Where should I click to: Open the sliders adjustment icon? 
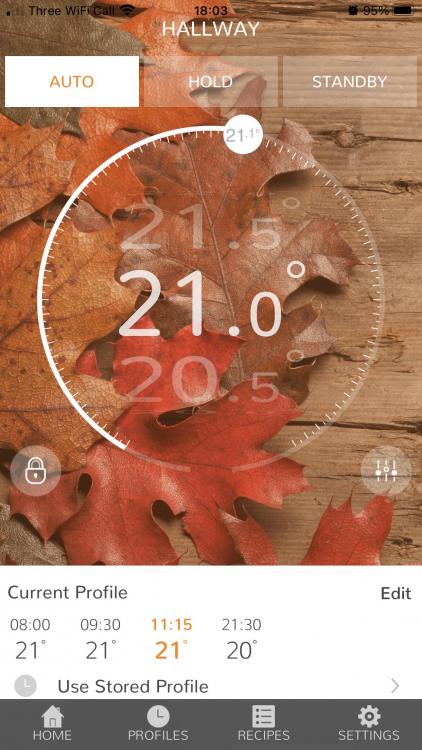click(x=386, y=471)
